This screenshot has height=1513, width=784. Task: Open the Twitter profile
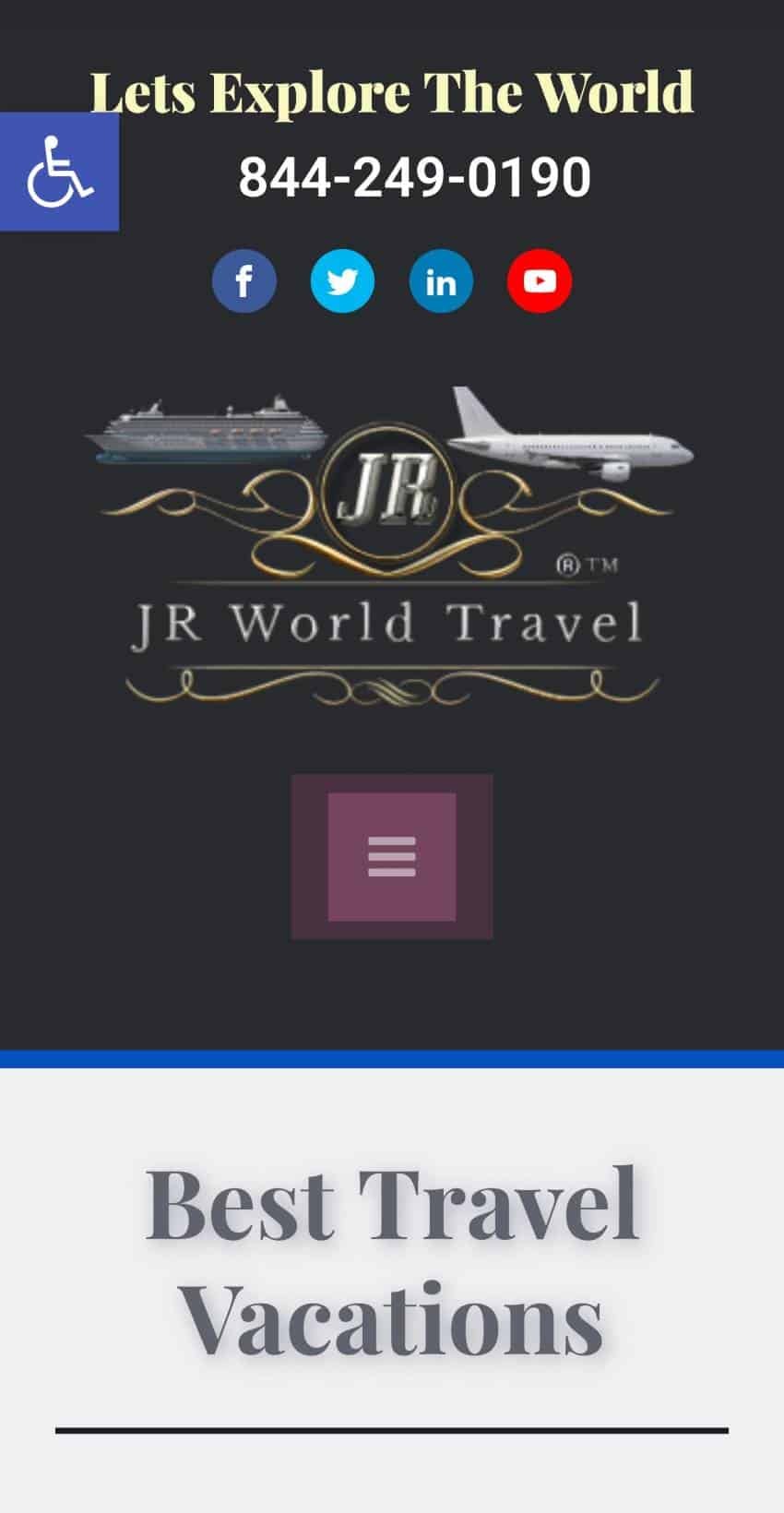tap(342, 281)
